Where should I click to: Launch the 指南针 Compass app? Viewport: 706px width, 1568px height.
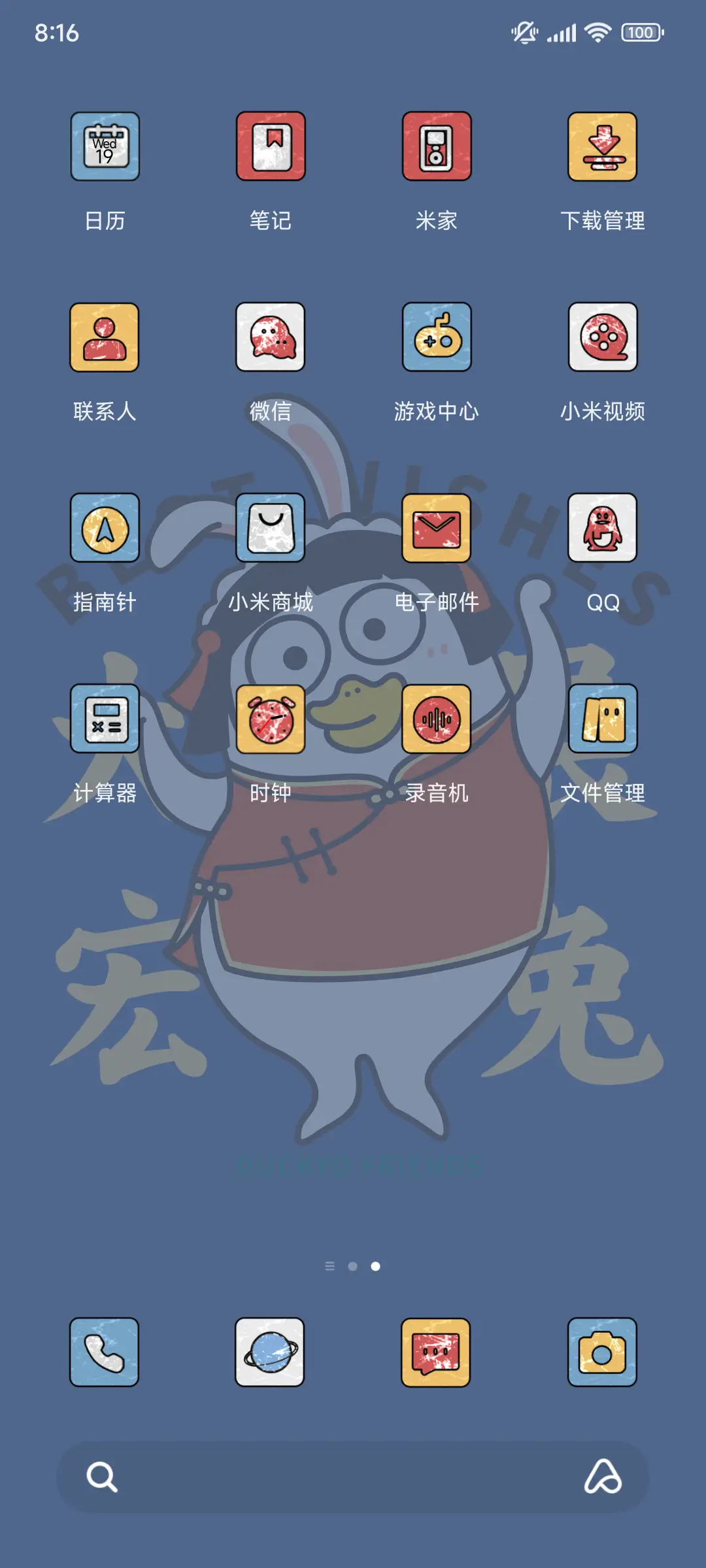point(105,528)
